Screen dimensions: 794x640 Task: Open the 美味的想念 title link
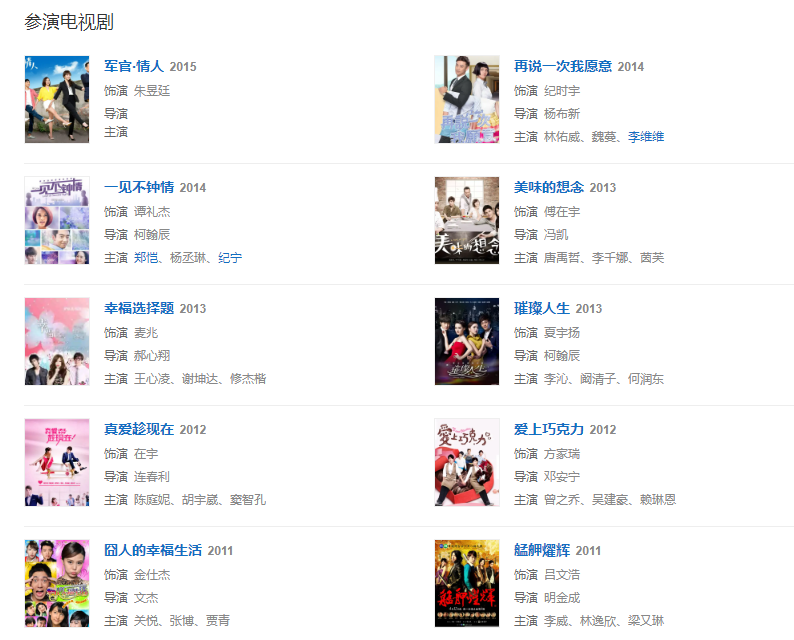point(549,188)
